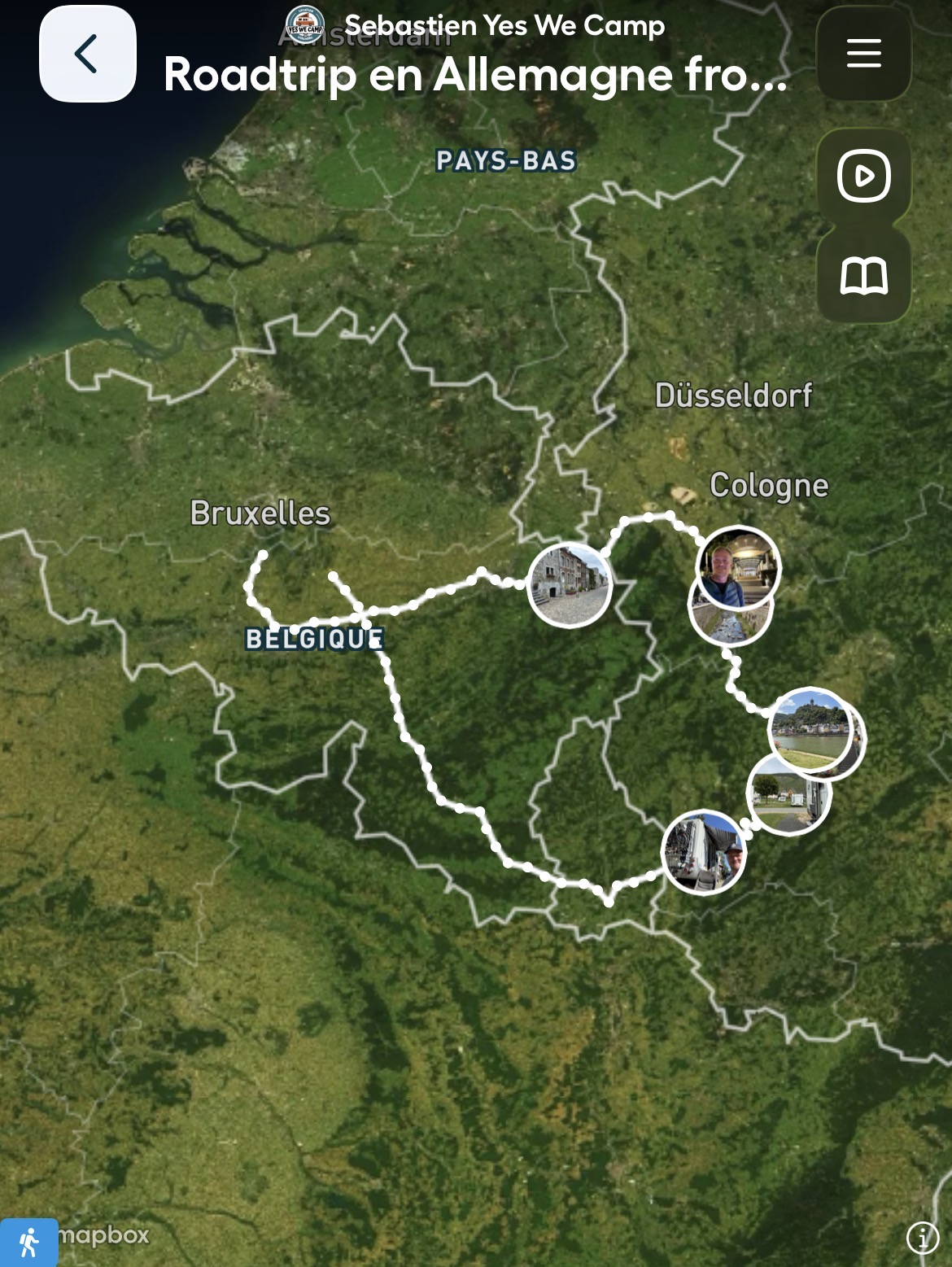Open the map attribution info icon
The image size is (952, 1267).
tap(922, 1239)
